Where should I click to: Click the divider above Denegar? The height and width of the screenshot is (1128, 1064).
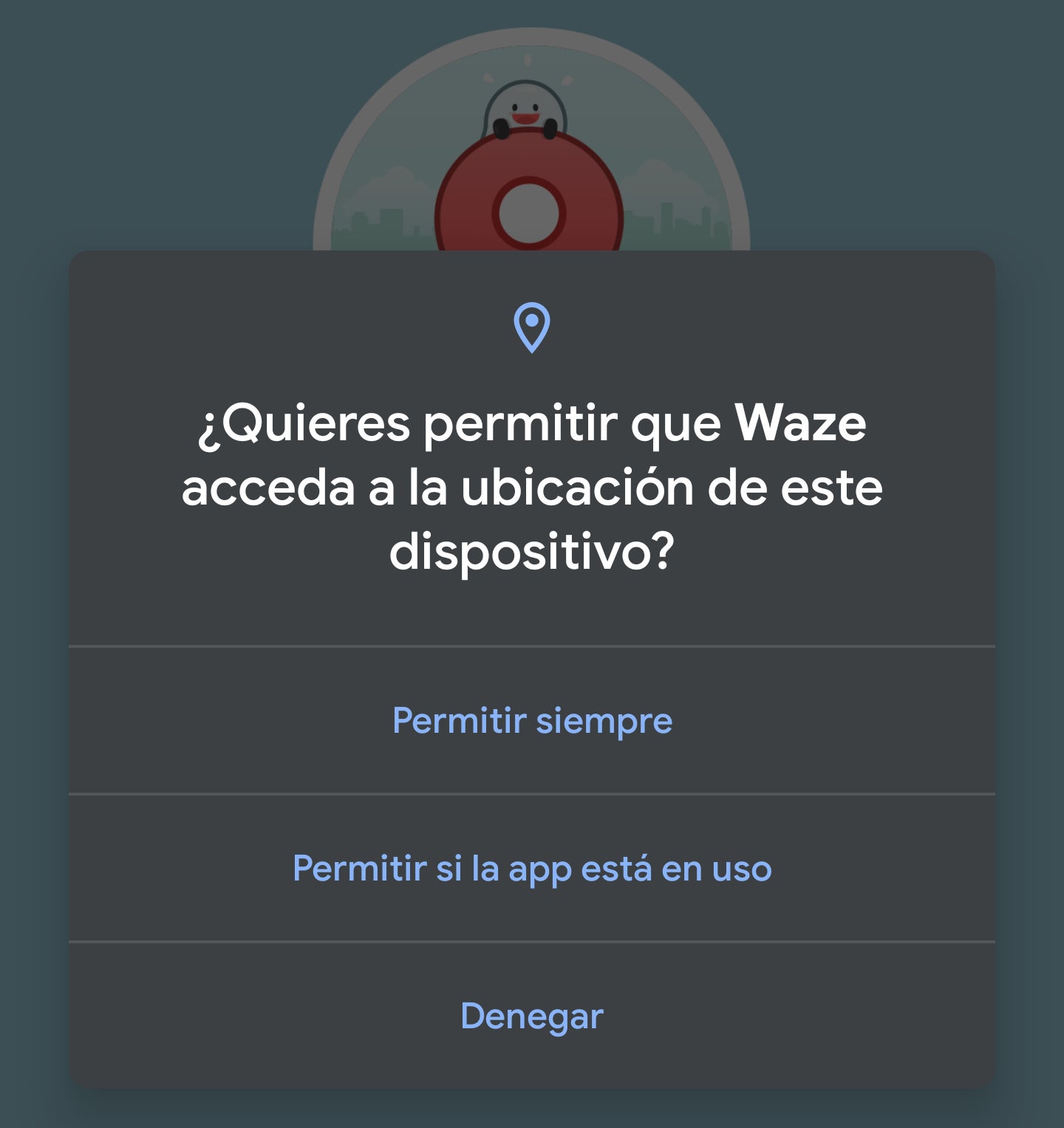click(531, 942)
